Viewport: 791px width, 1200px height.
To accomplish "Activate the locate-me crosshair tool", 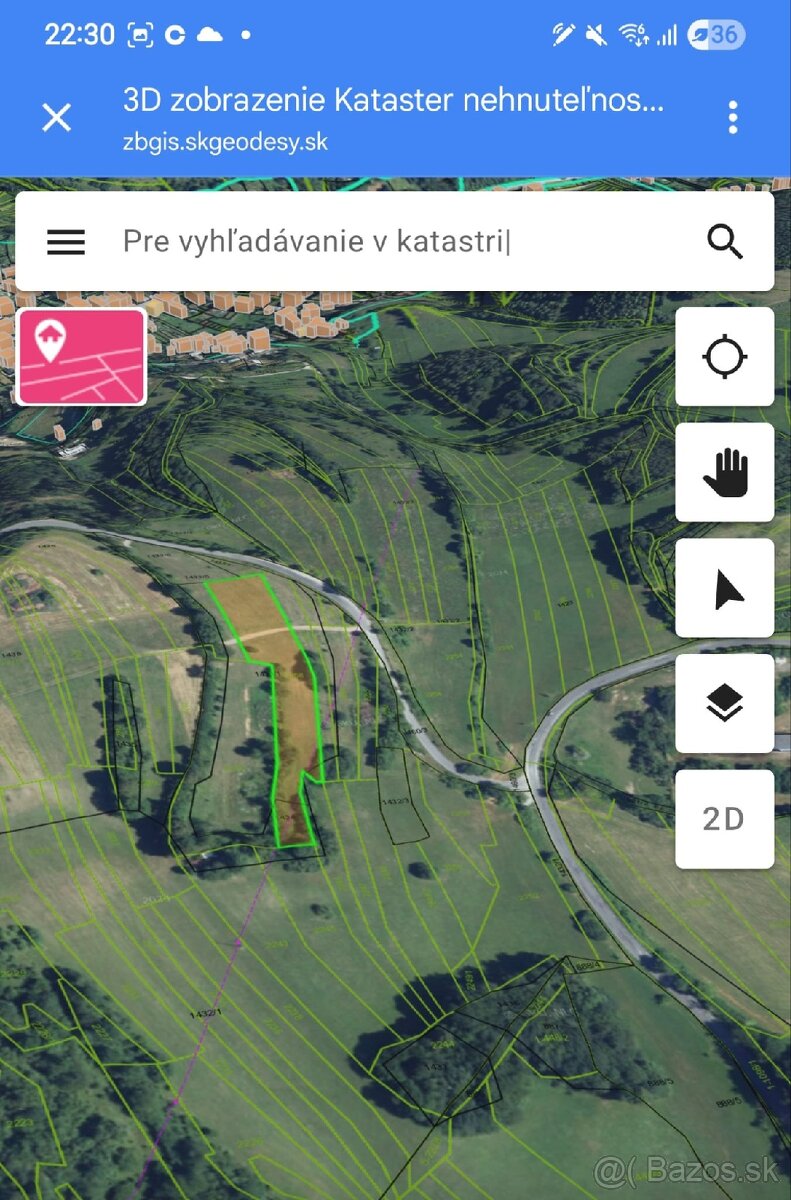I will (x=724, y=356).
